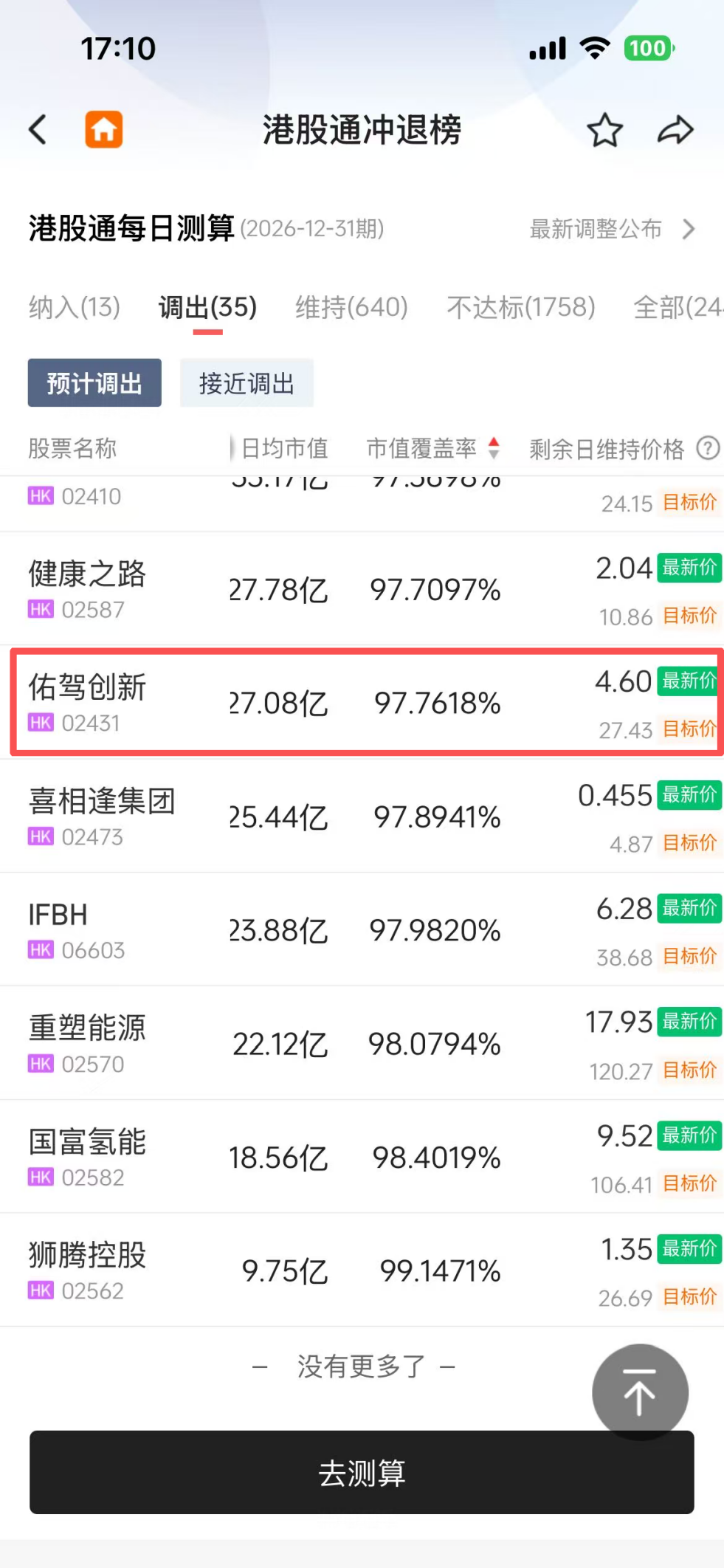Viewport: 724px width, 1568px height.
Task: Open the IFBH 06603 row
Action: [x=362, y=930]
